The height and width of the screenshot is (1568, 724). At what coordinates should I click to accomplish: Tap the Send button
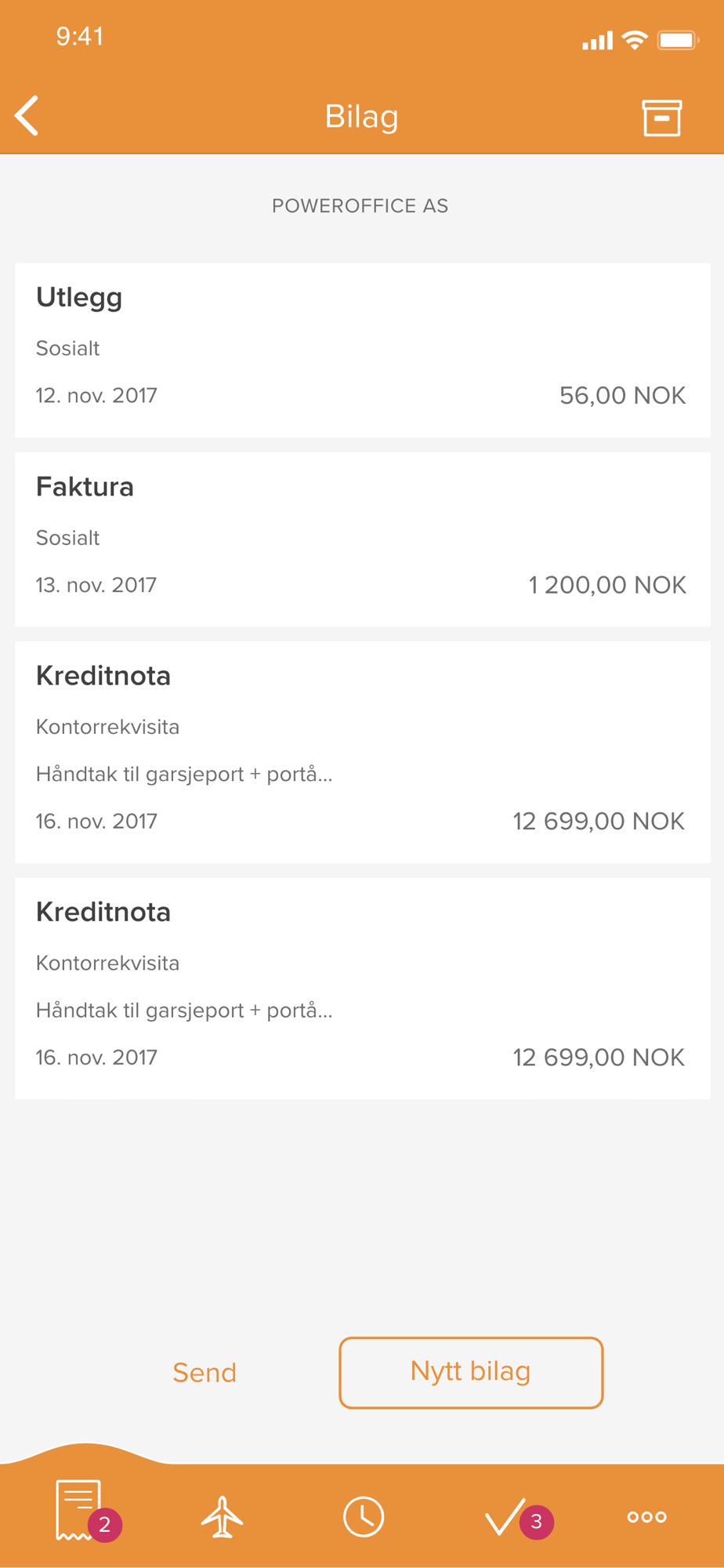205,1373
